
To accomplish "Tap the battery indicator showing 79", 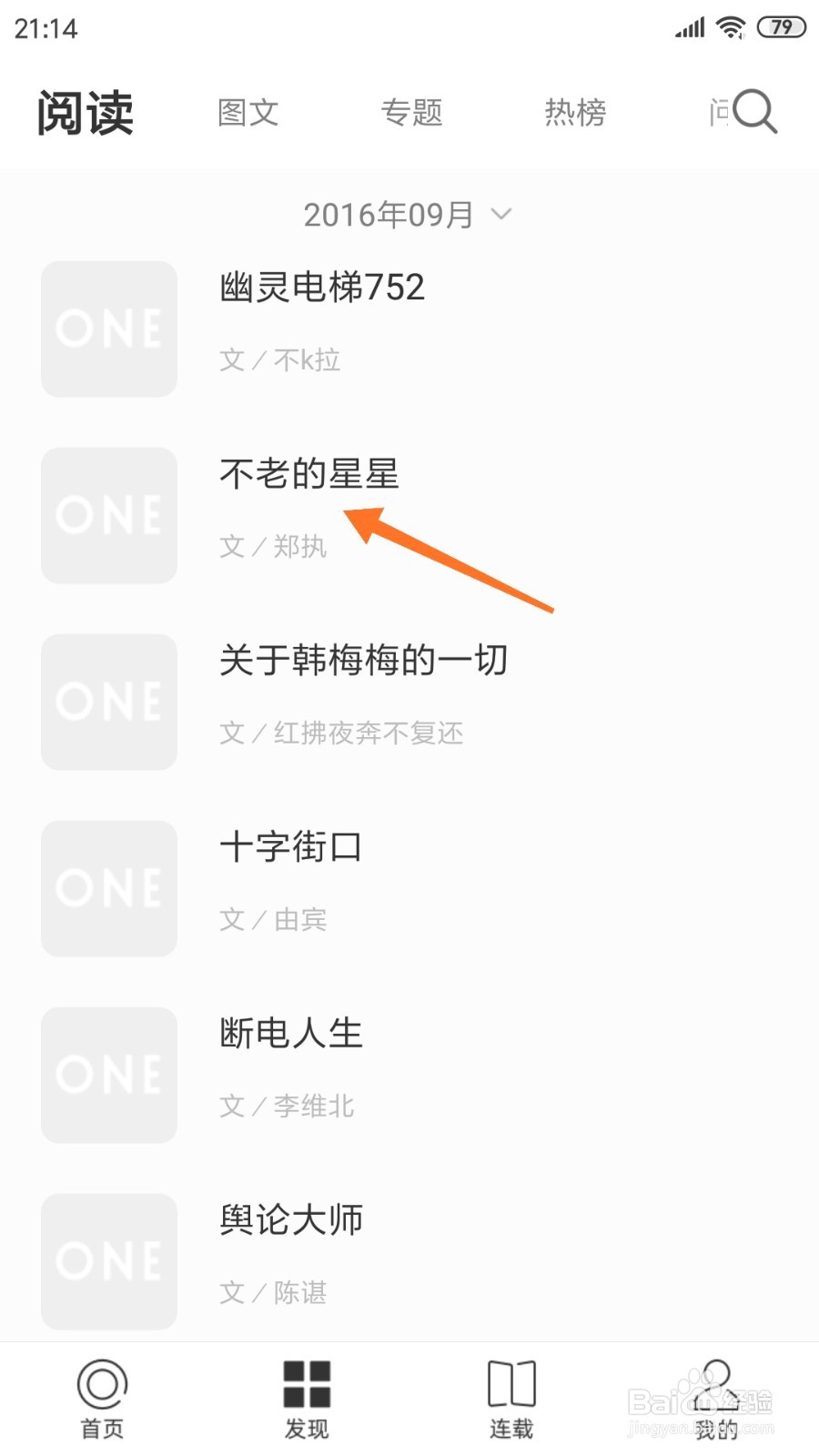I will 780,27.
